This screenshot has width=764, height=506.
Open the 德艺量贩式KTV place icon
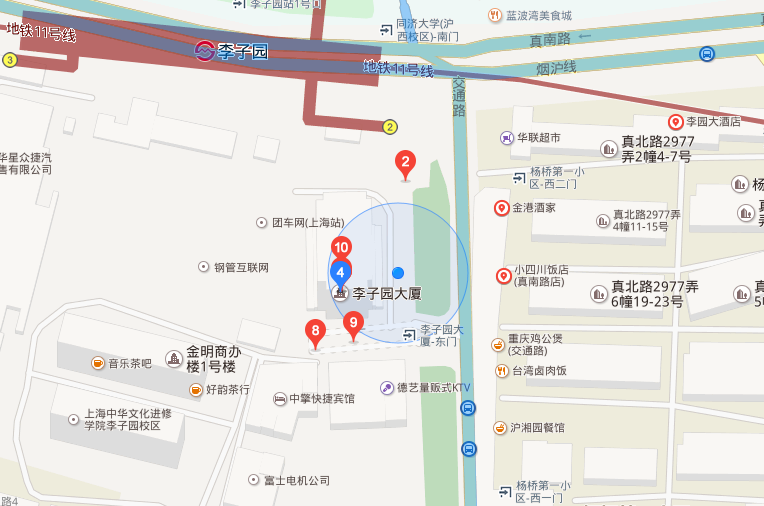click(387, 387)
